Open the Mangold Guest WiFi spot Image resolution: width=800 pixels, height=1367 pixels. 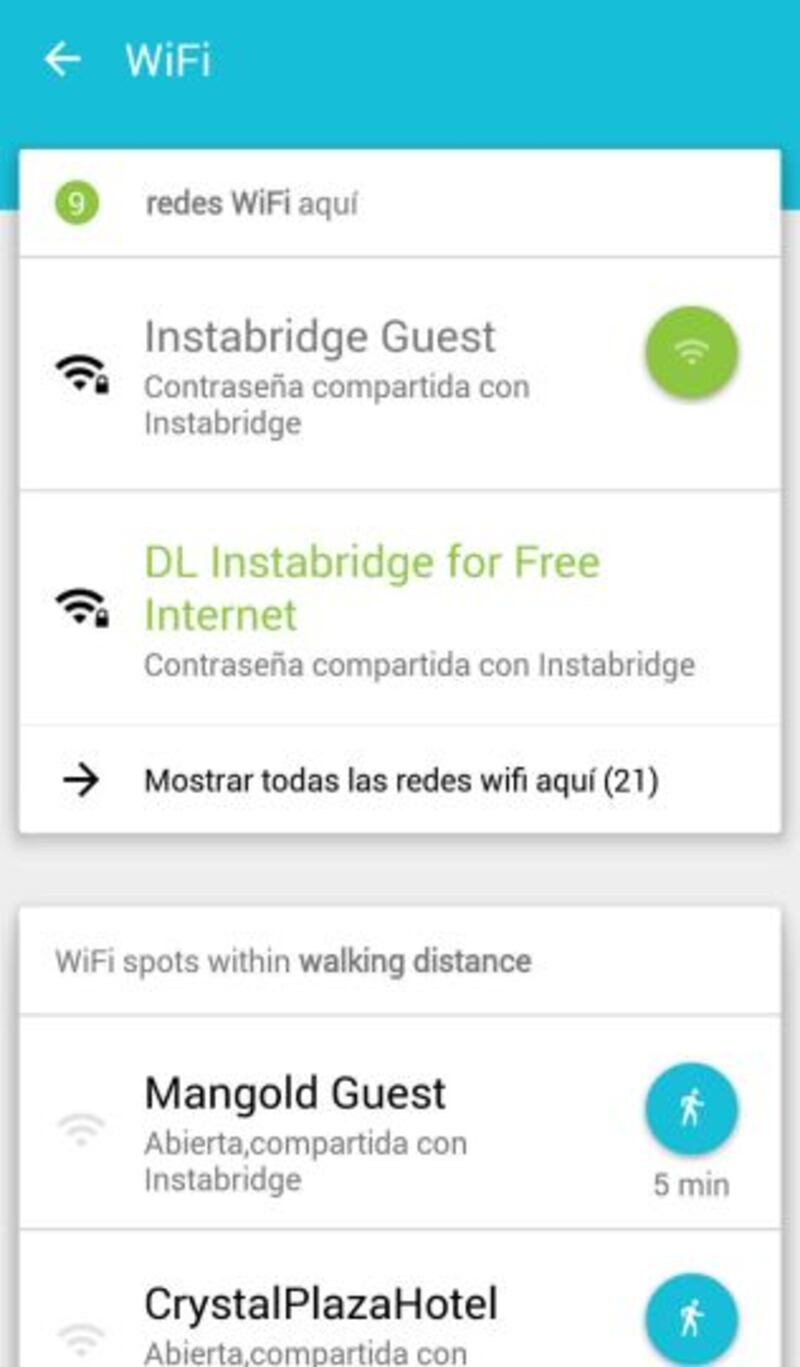400,1122
